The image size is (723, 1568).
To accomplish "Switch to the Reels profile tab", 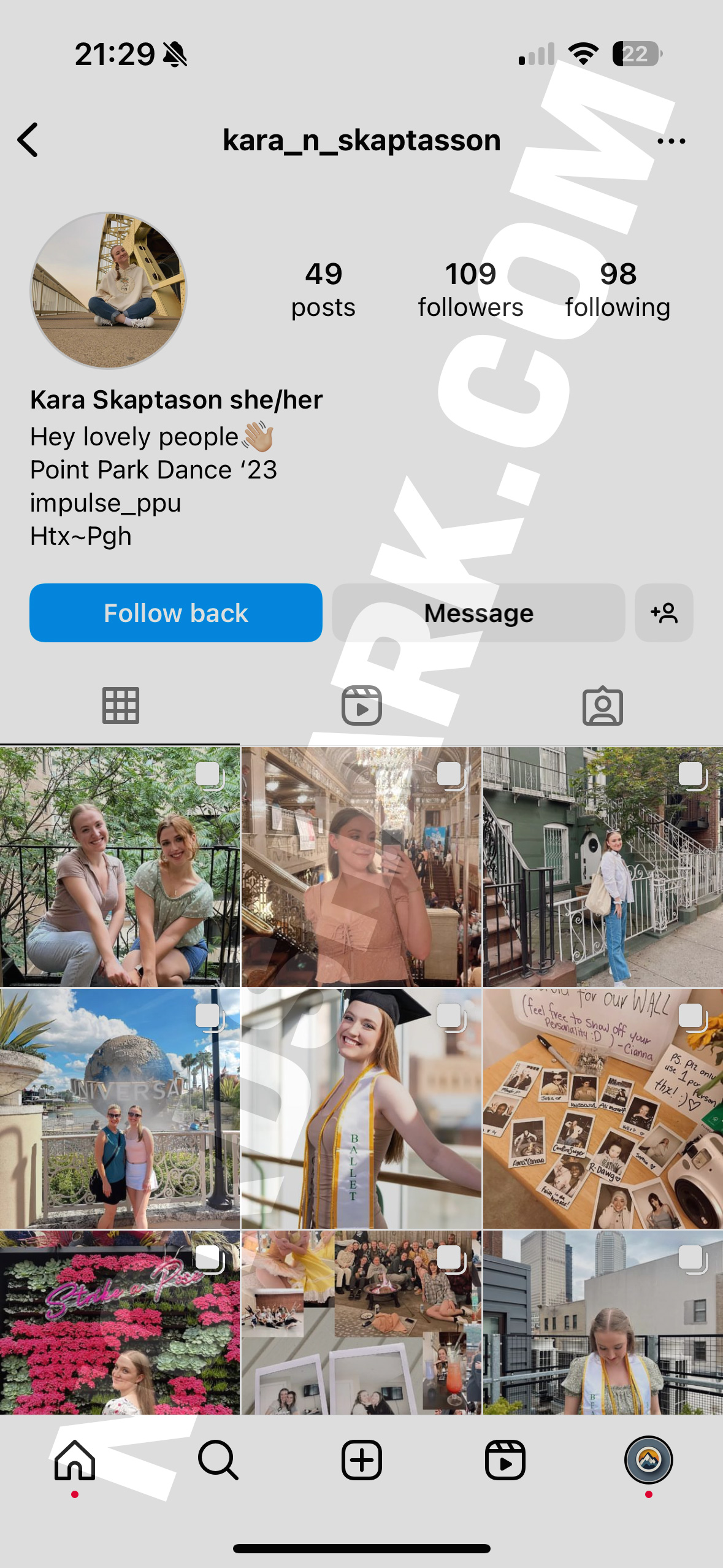I will coord(361,705).
